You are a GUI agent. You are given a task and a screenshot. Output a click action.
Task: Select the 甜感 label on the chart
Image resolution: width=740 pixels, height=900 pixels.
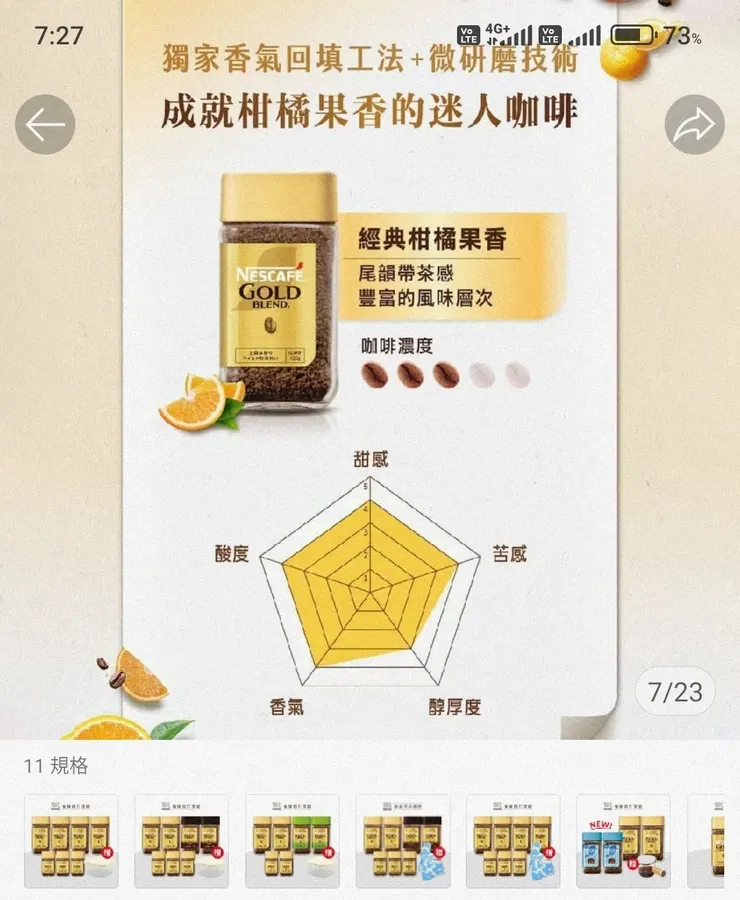[x=372, y=460]
